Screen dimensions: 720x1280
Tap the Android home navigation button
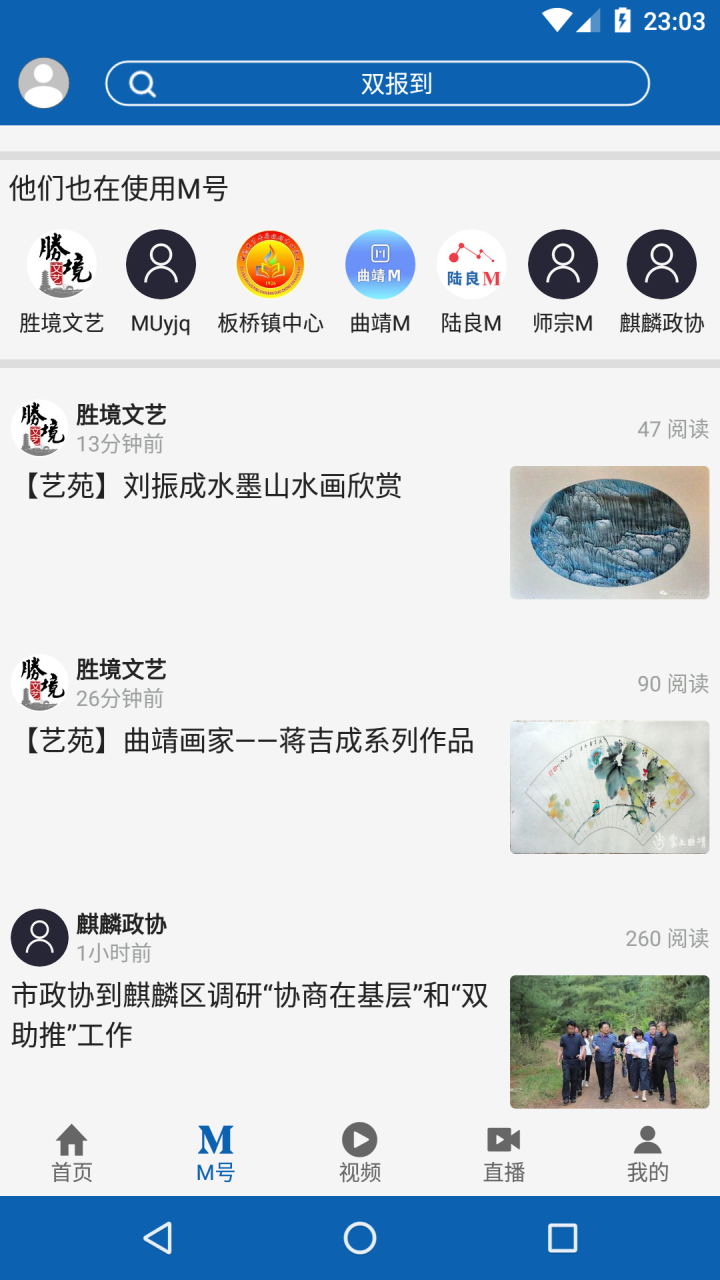359,1237
